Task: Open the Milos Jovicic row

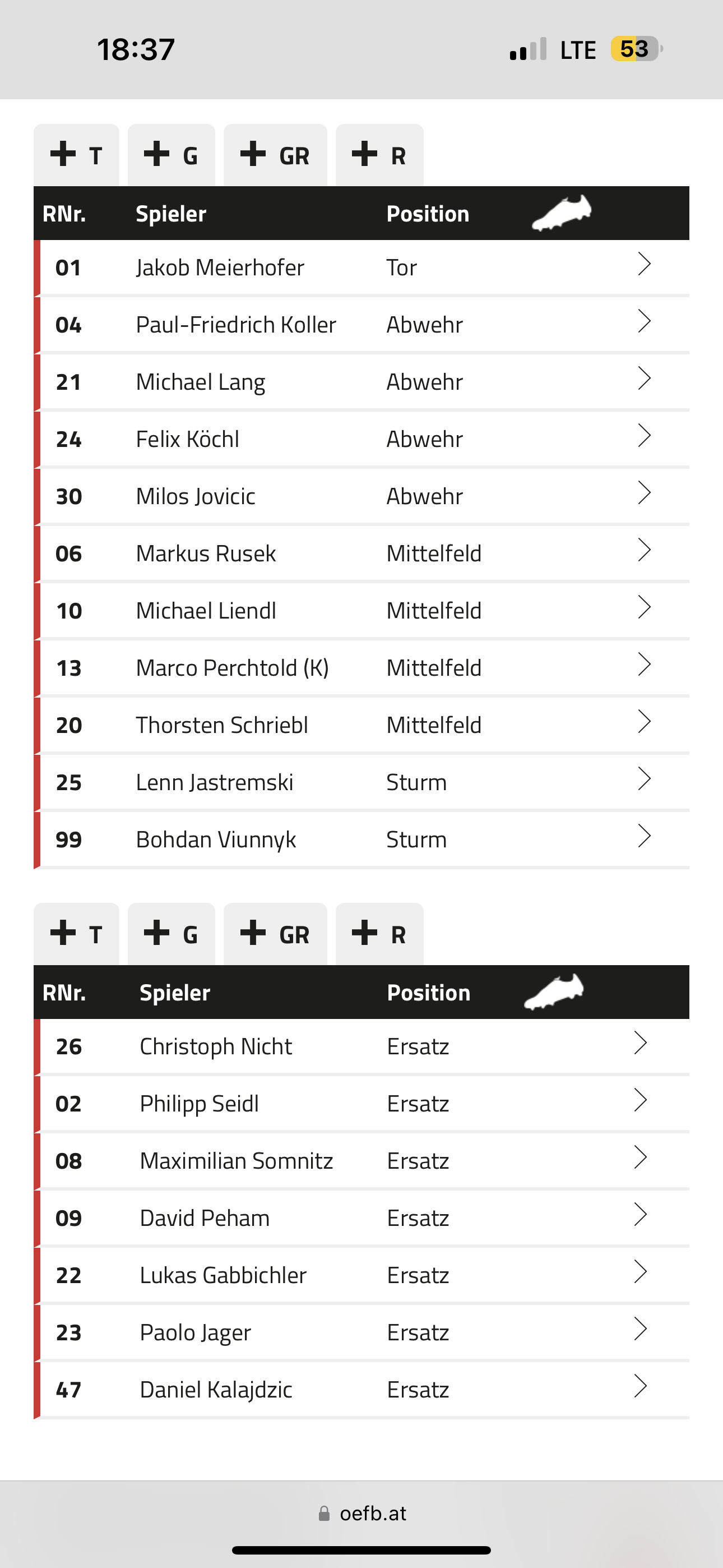Action: (x=361, y=497)
